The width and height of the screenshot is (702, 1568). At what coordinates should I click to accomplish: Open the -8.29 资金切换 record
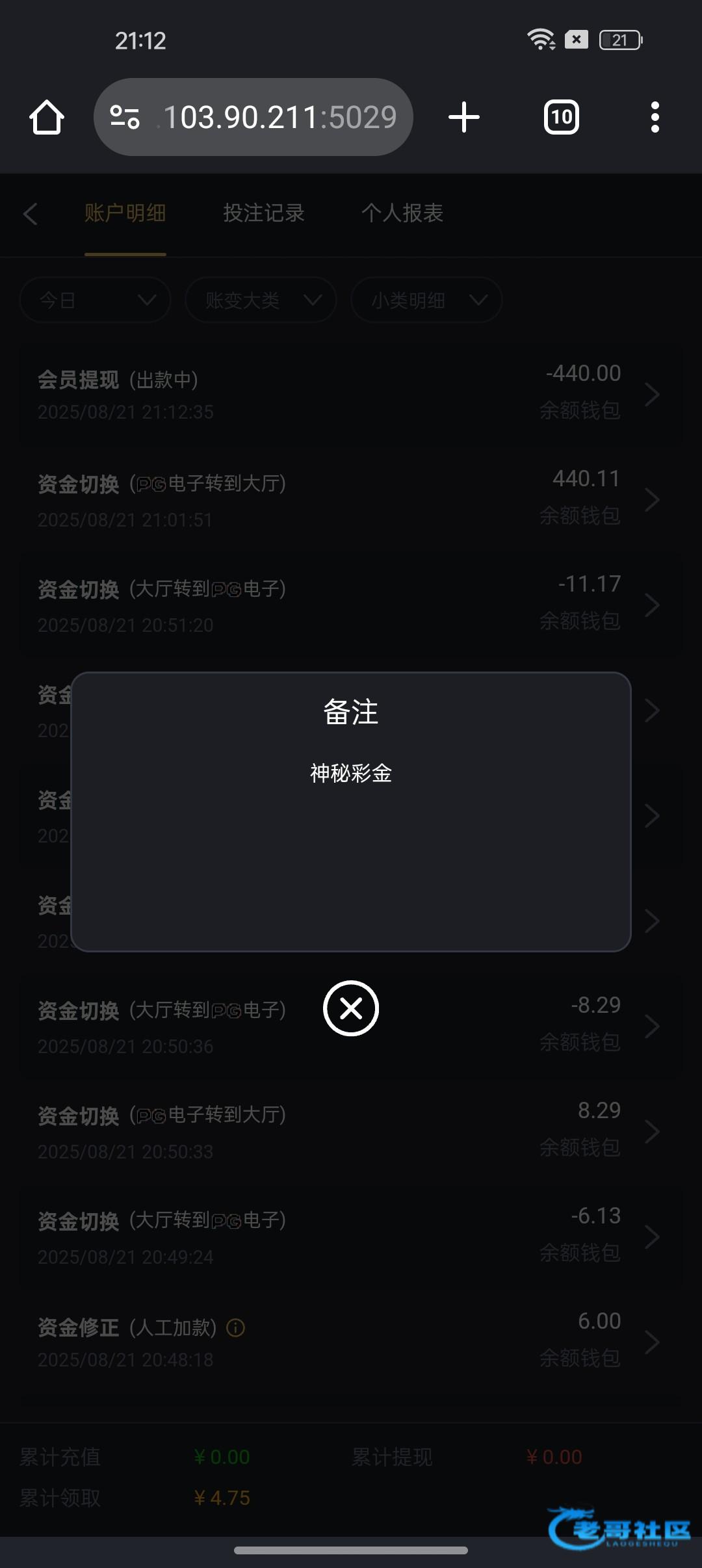pyautogui.click(x=351, y=1026)
